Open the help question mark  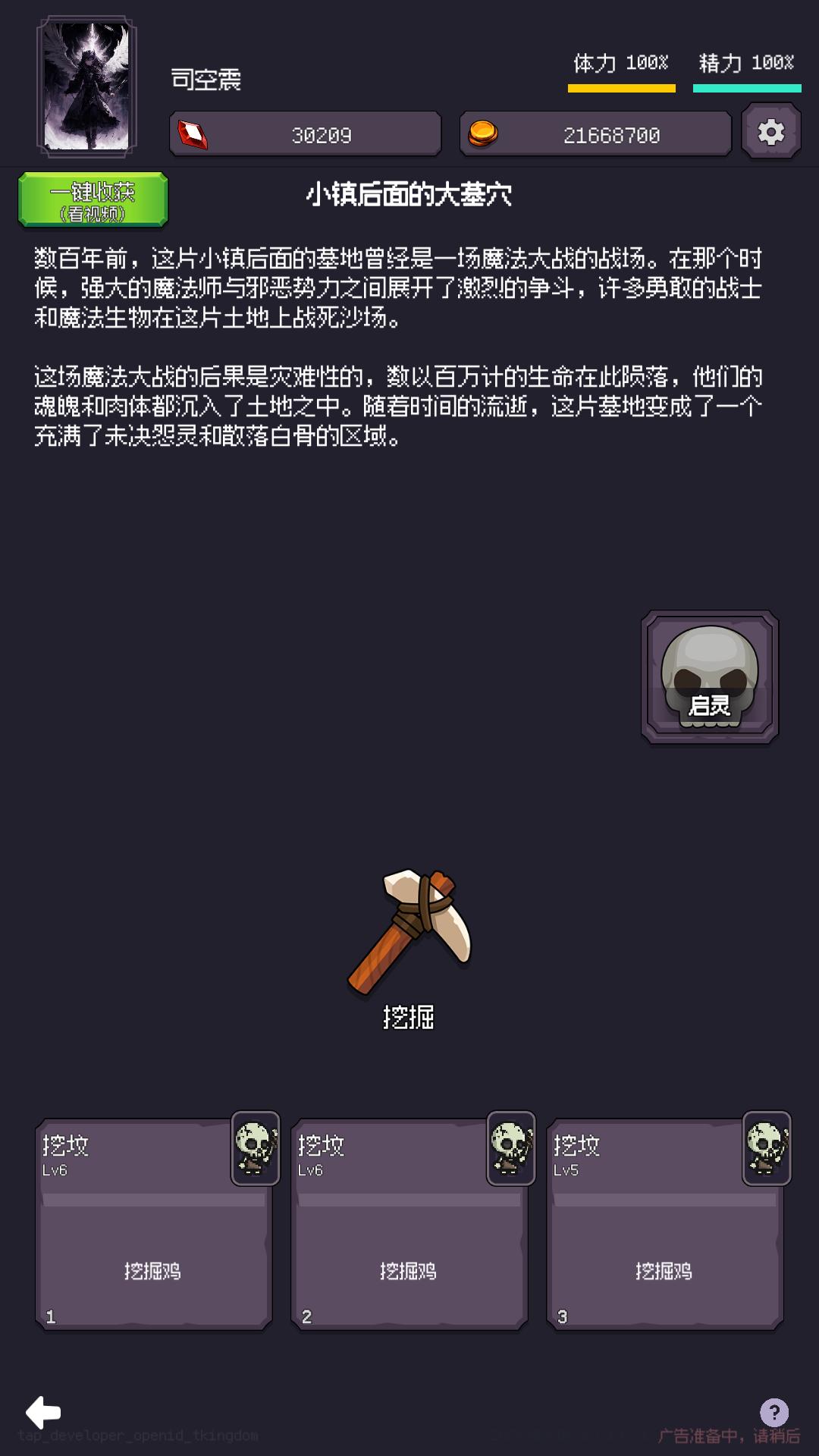(x=774, y=1412)
